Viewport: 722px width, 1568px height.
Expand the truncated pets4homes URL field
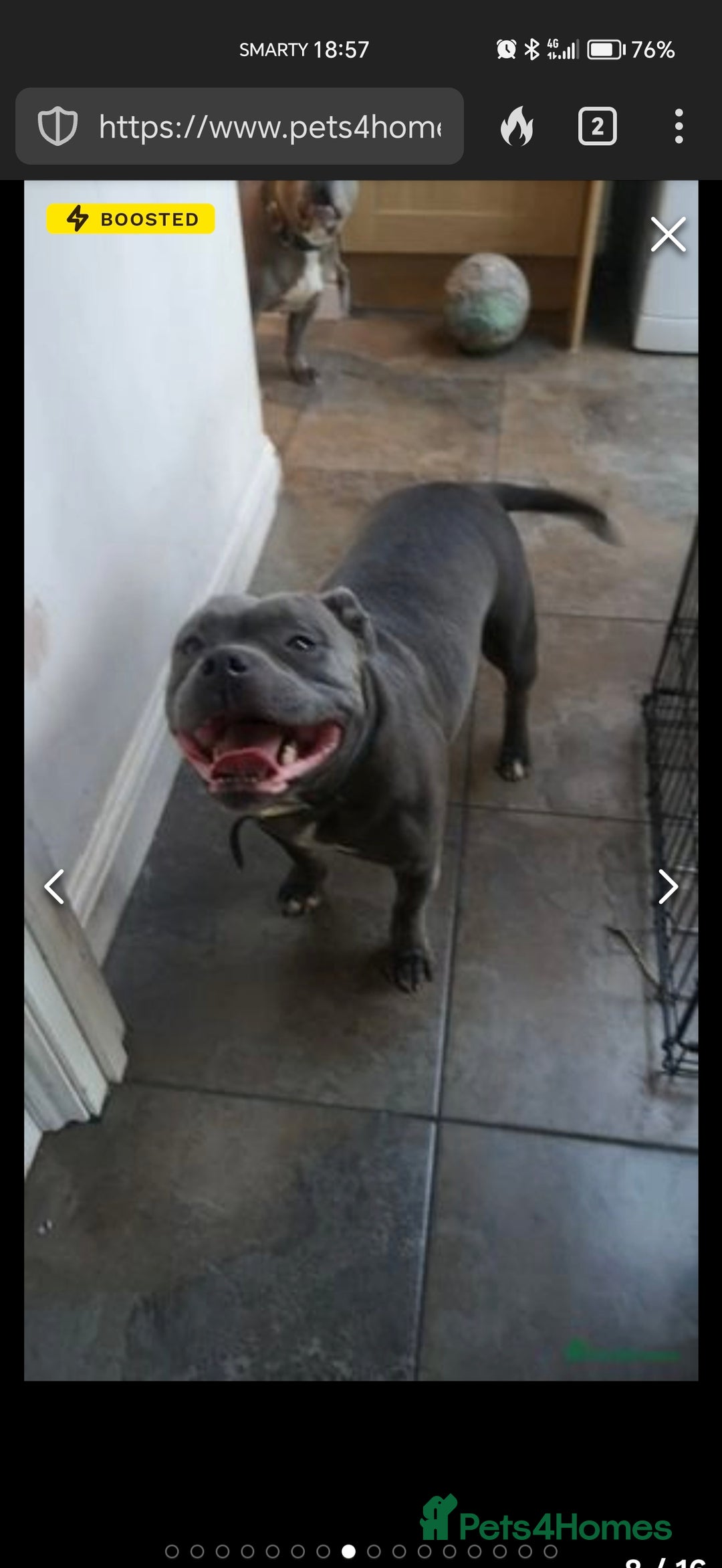pyautogui.click(x=267, y=127)
